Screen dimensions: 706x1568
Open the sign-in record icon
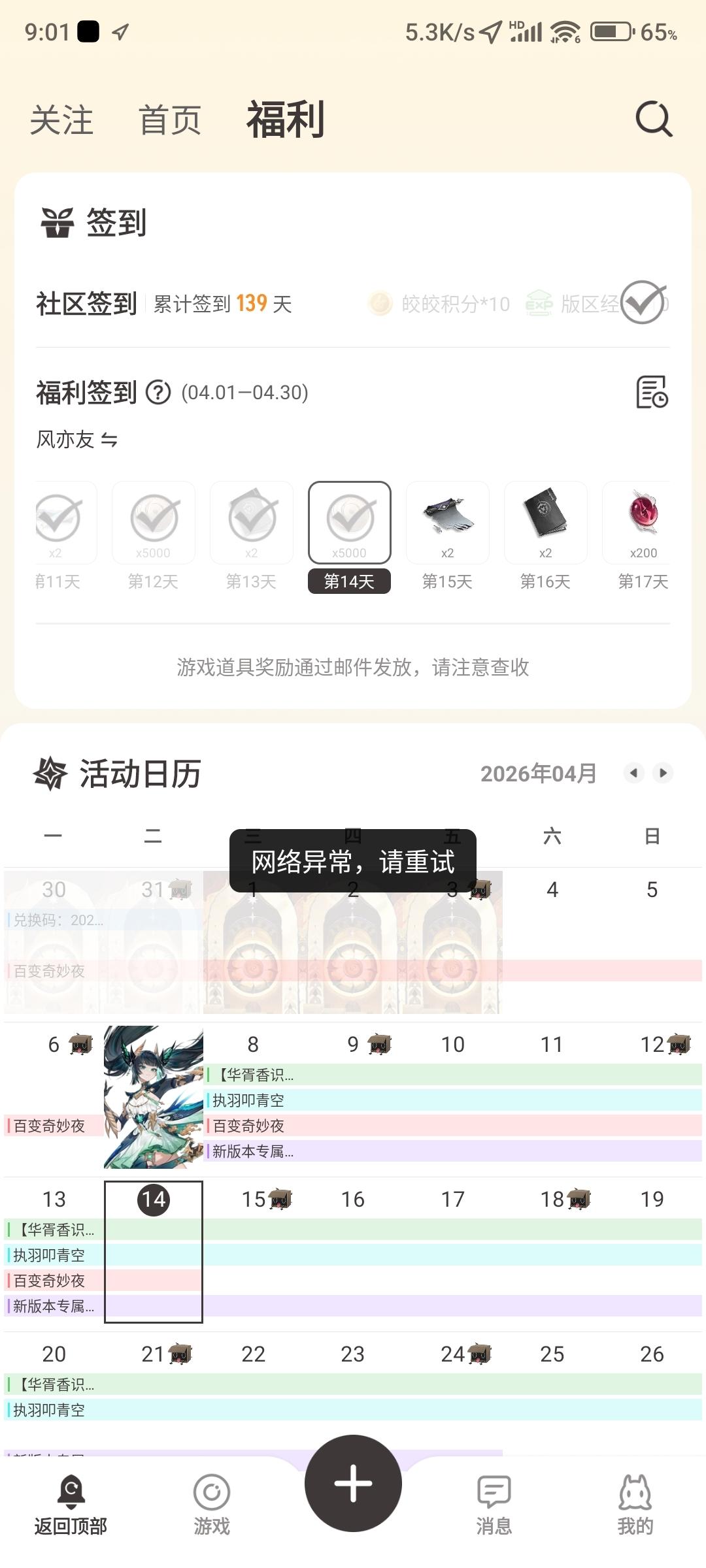click(652, 392)
